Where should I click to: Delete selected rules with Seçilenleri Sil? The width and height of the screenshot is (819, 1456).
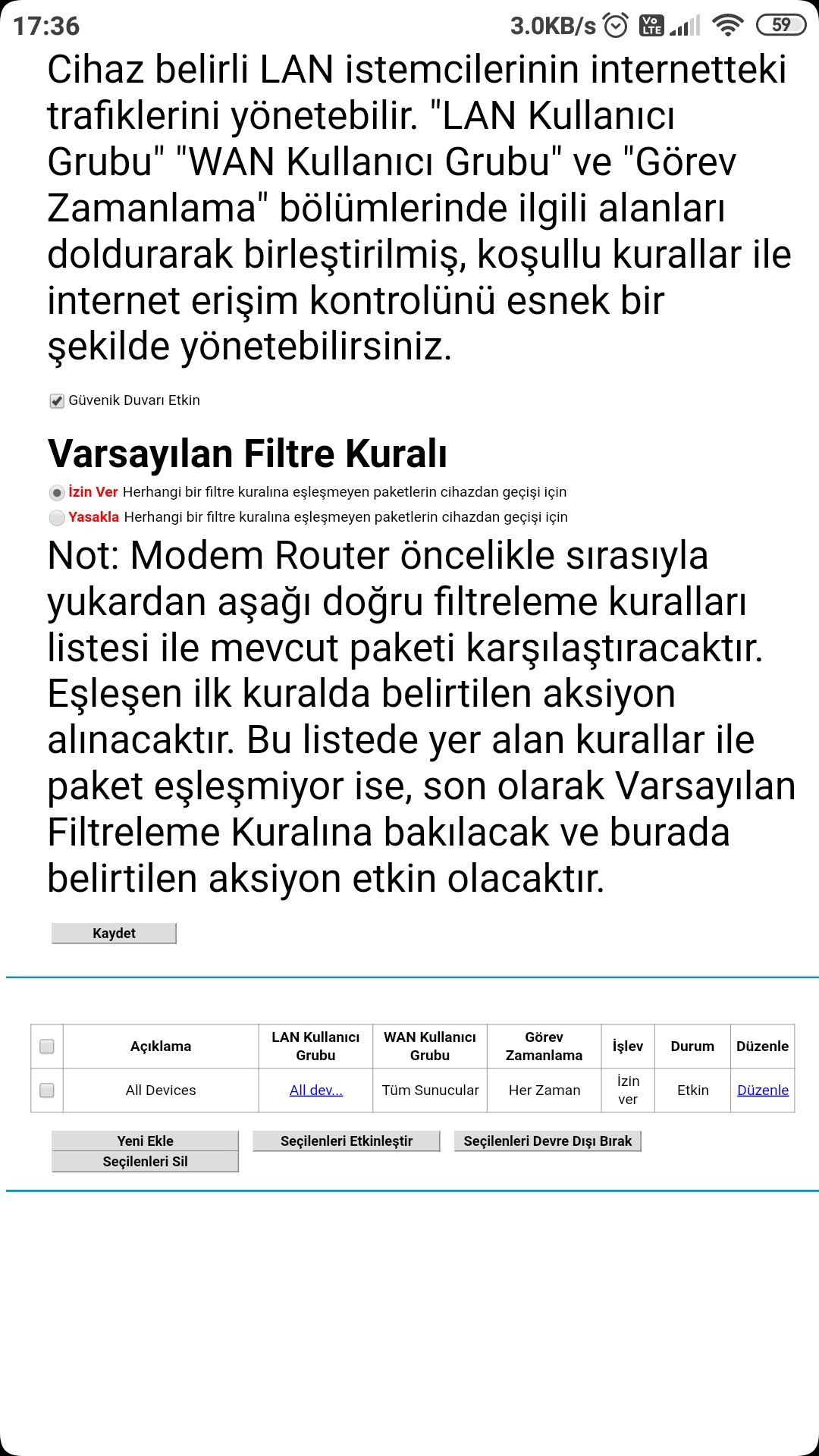[145, 1162]
